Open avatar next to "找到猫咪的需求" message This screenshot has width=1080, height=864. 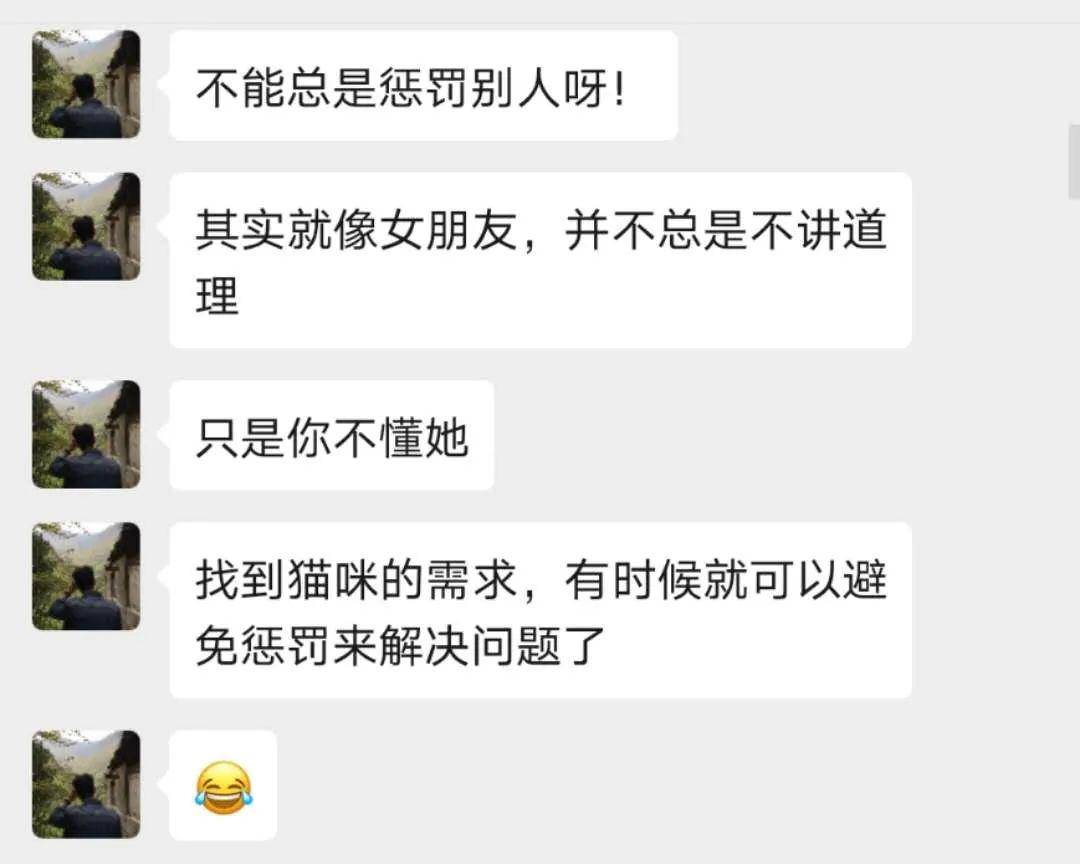pos(86,576)
